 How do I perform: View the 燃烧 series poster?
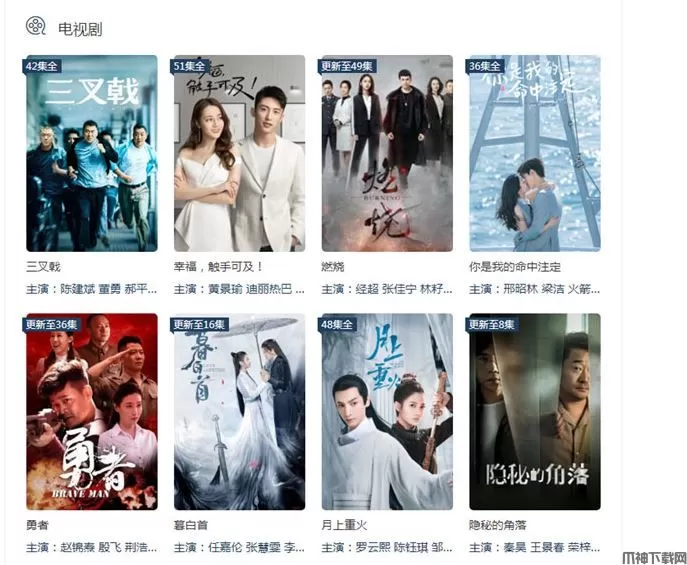coord(387,153)
